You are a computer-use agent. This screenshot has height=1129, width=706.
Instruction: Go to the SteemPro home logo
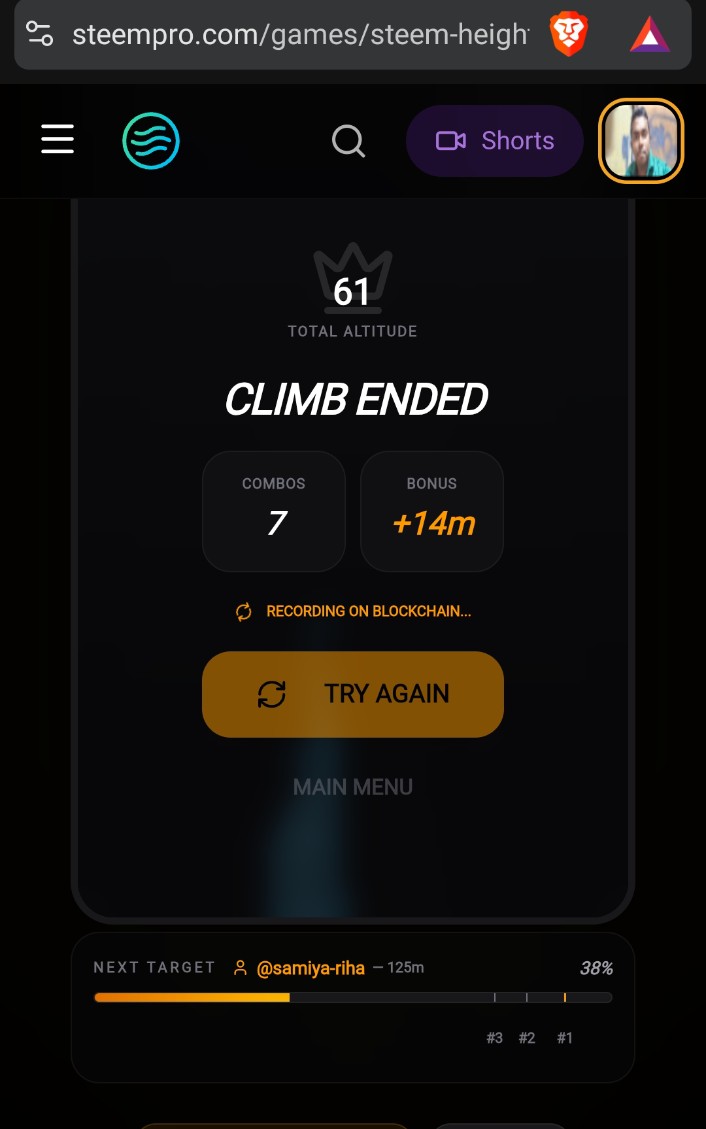click(151, 140)
